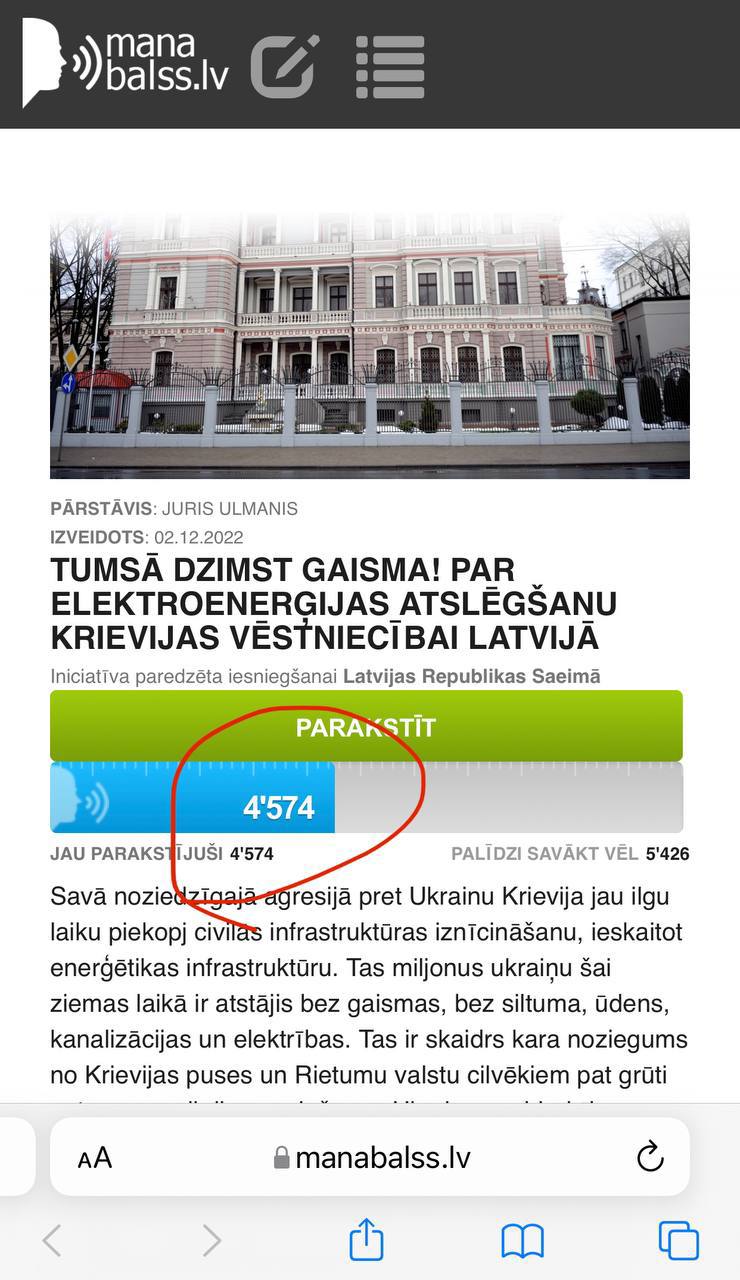The width and height of the screenshot is (740, 1280).
Task: Sign the petition with PARAKSTĪT button
Action: coord(366,726)
